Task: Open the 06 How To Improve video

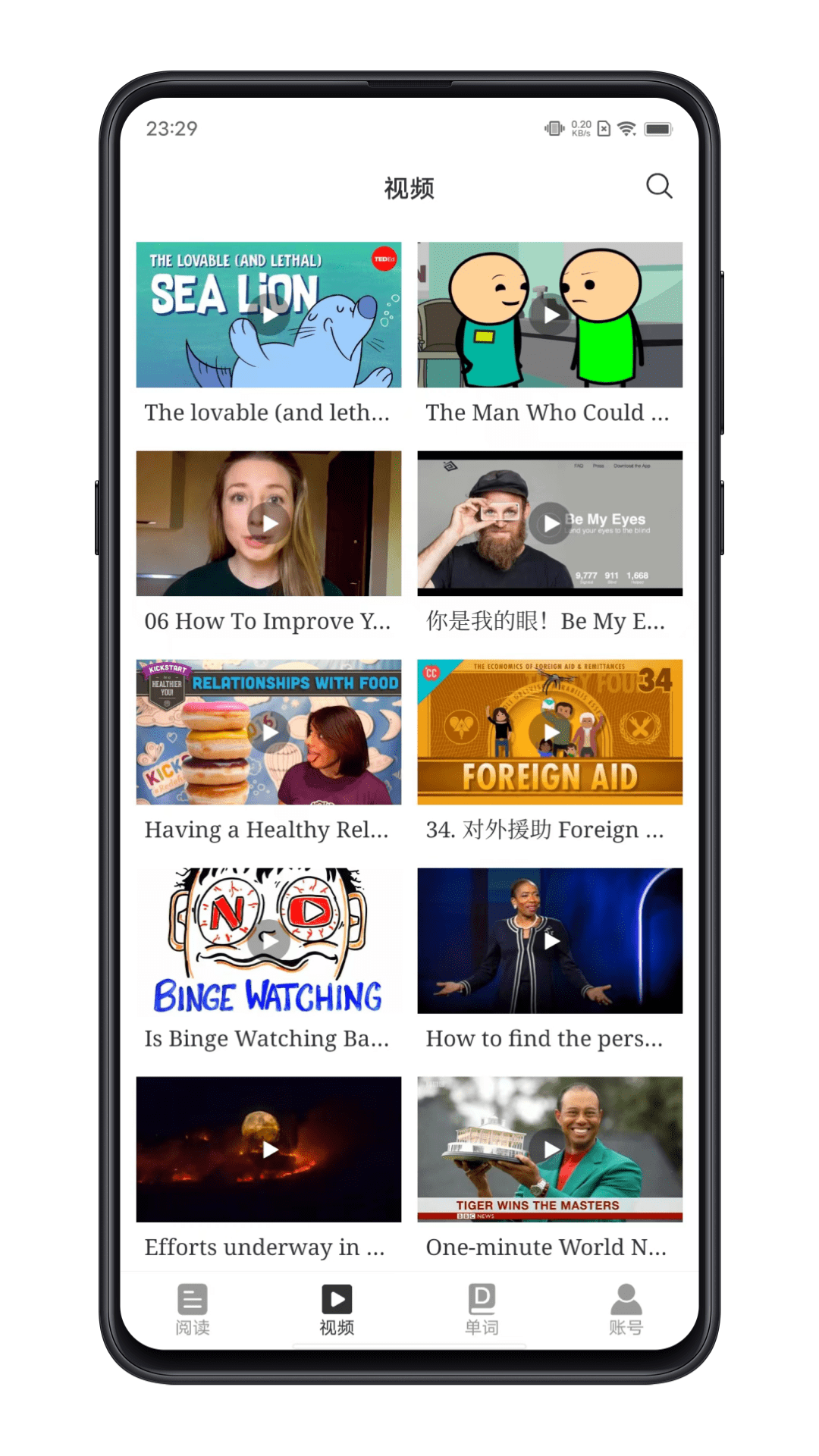Action: tap(269, 523)
